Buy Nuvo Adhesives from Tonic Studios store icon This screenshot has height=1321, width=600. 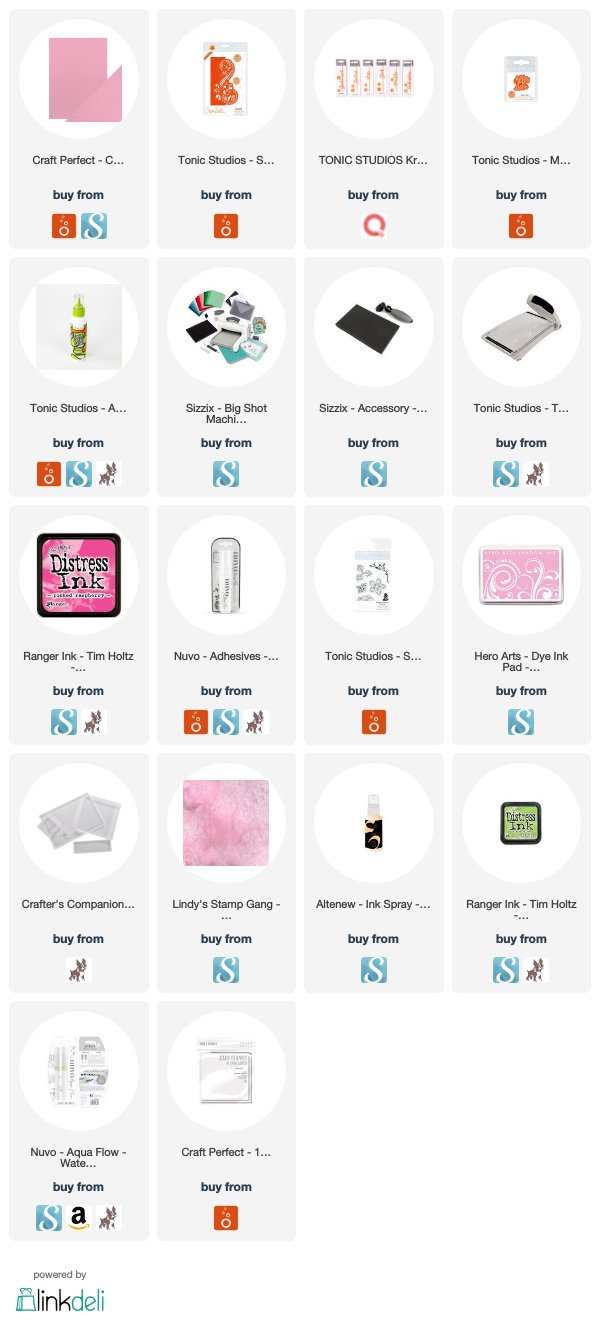197,722
